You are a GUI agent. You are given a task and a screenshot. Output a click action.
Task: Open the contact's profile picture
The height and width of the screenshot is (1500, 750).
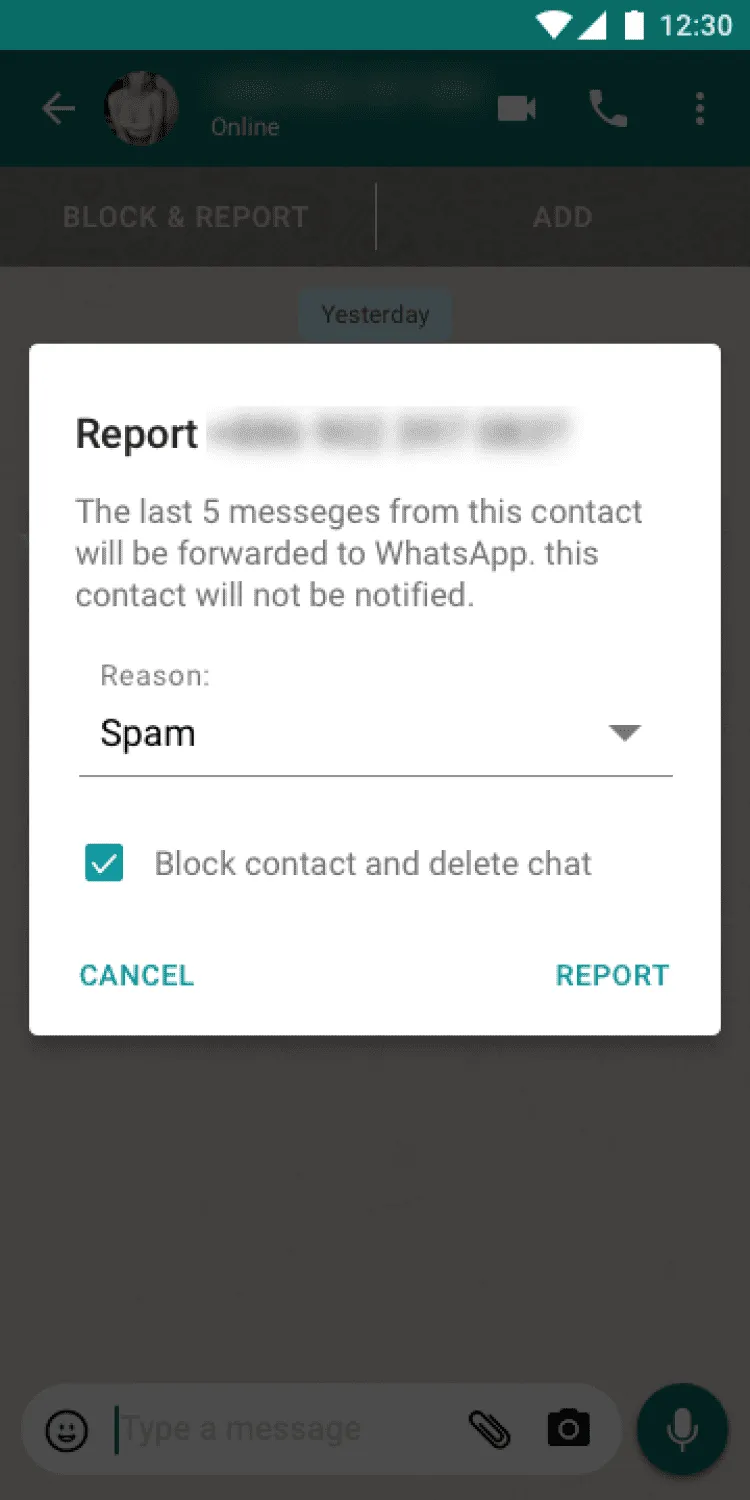click(142, 108)
